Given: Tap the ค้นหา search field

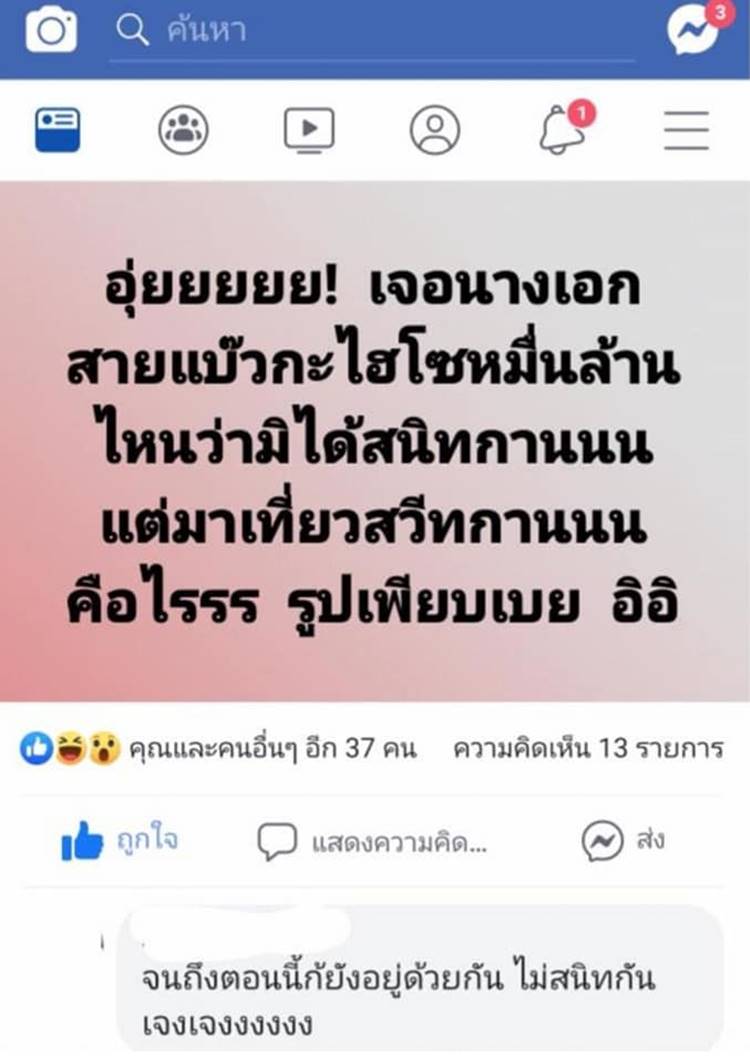Looking at the screenshot, I should click(x=370, y=32).
